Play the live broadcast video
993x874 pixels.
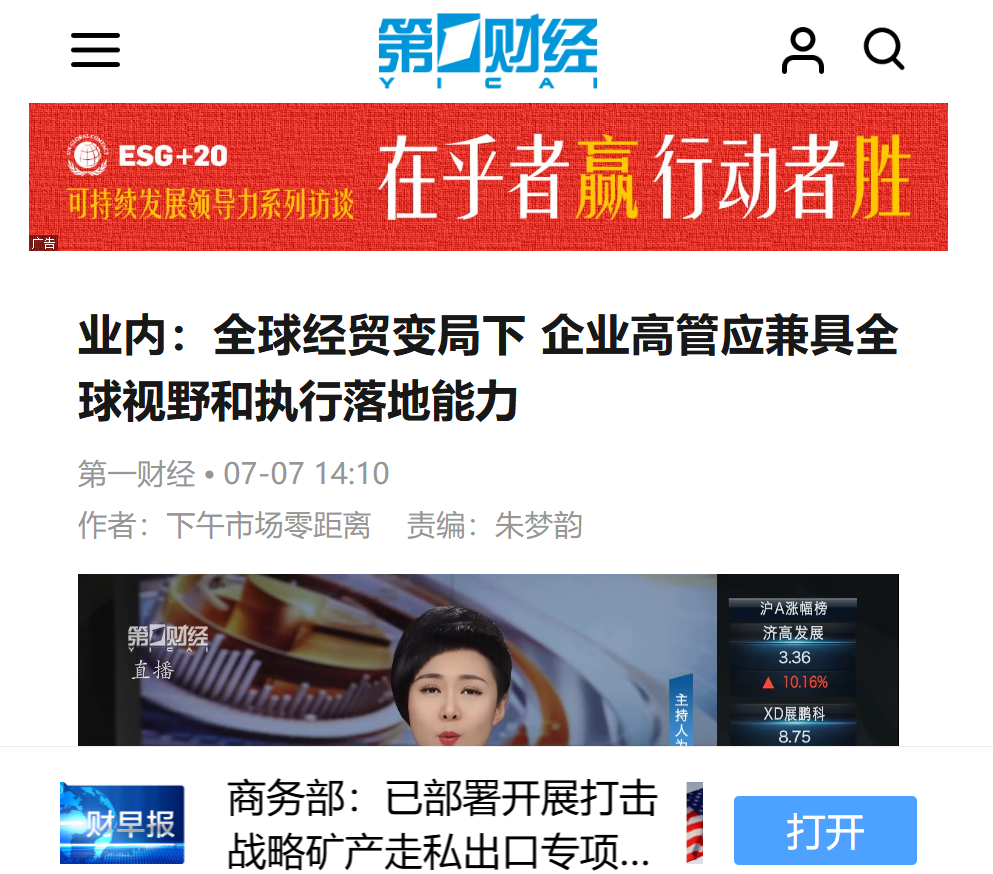[488, 660]
